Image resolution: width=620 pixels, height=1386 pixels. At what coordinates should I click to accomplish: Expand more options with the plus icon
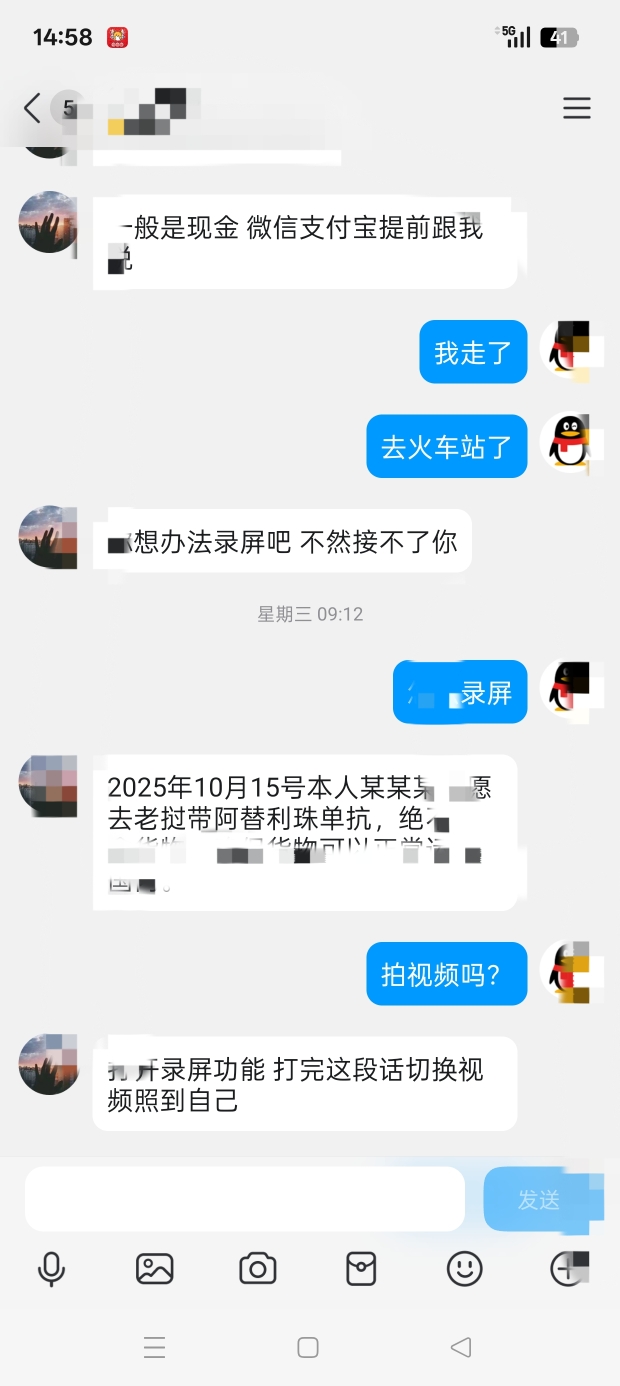[x=568, y=1269]
